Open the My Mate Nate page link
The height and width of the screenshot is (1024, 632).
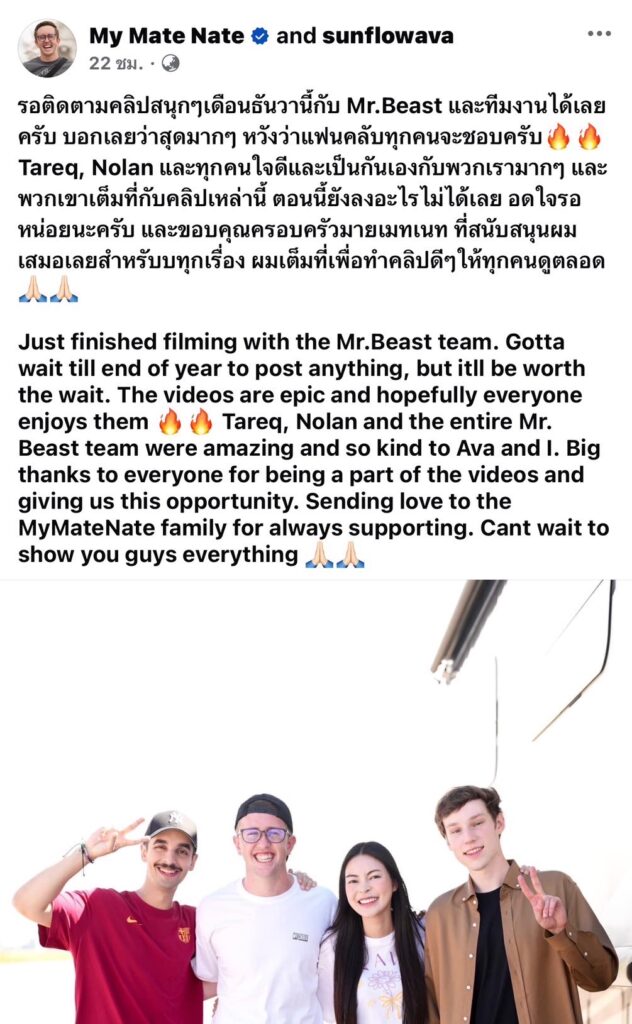(166, 36)
